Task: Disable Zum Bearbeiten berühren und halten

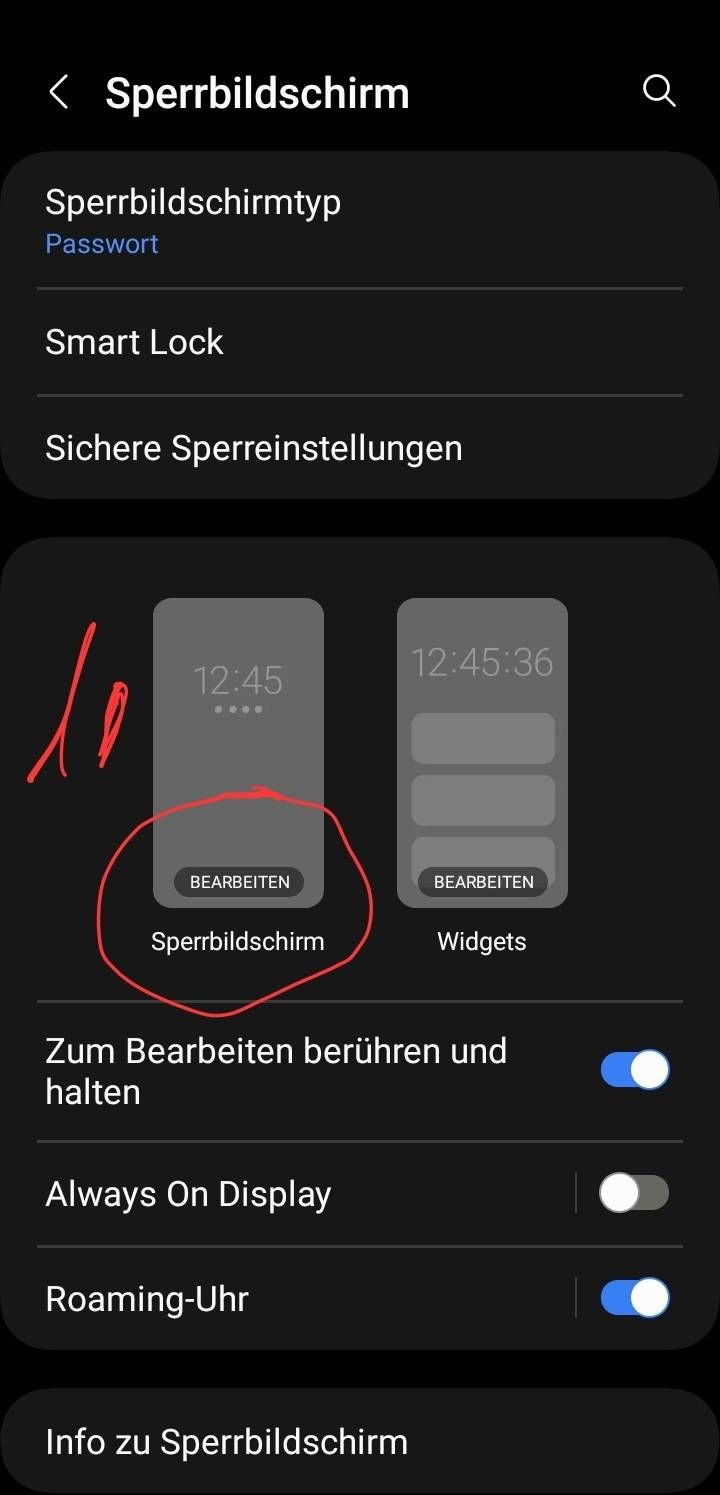Action: click(634, 1070)
